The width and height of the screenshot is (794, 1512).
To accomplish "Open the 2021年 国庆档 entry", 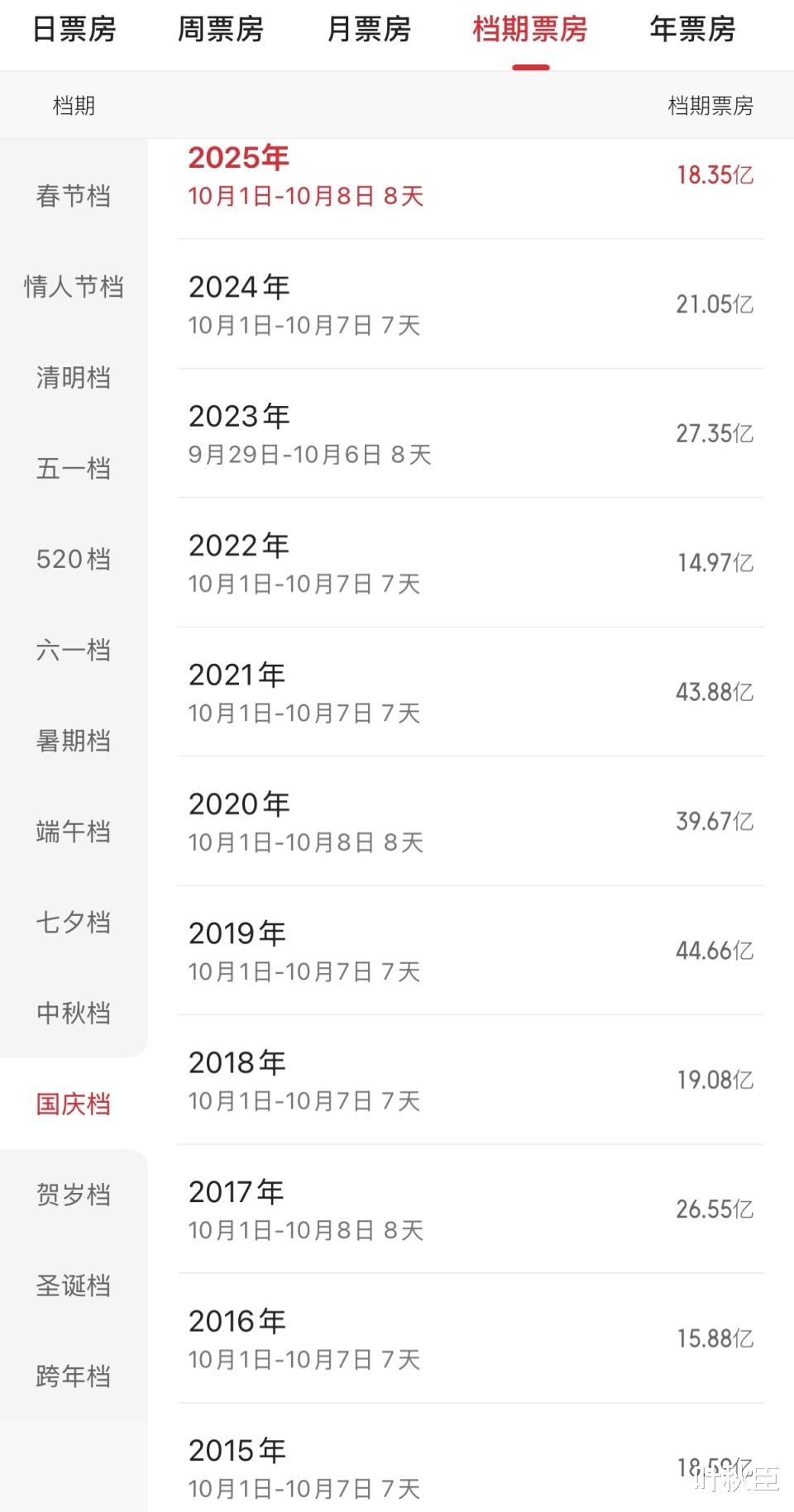I will (x=470, y=692).
